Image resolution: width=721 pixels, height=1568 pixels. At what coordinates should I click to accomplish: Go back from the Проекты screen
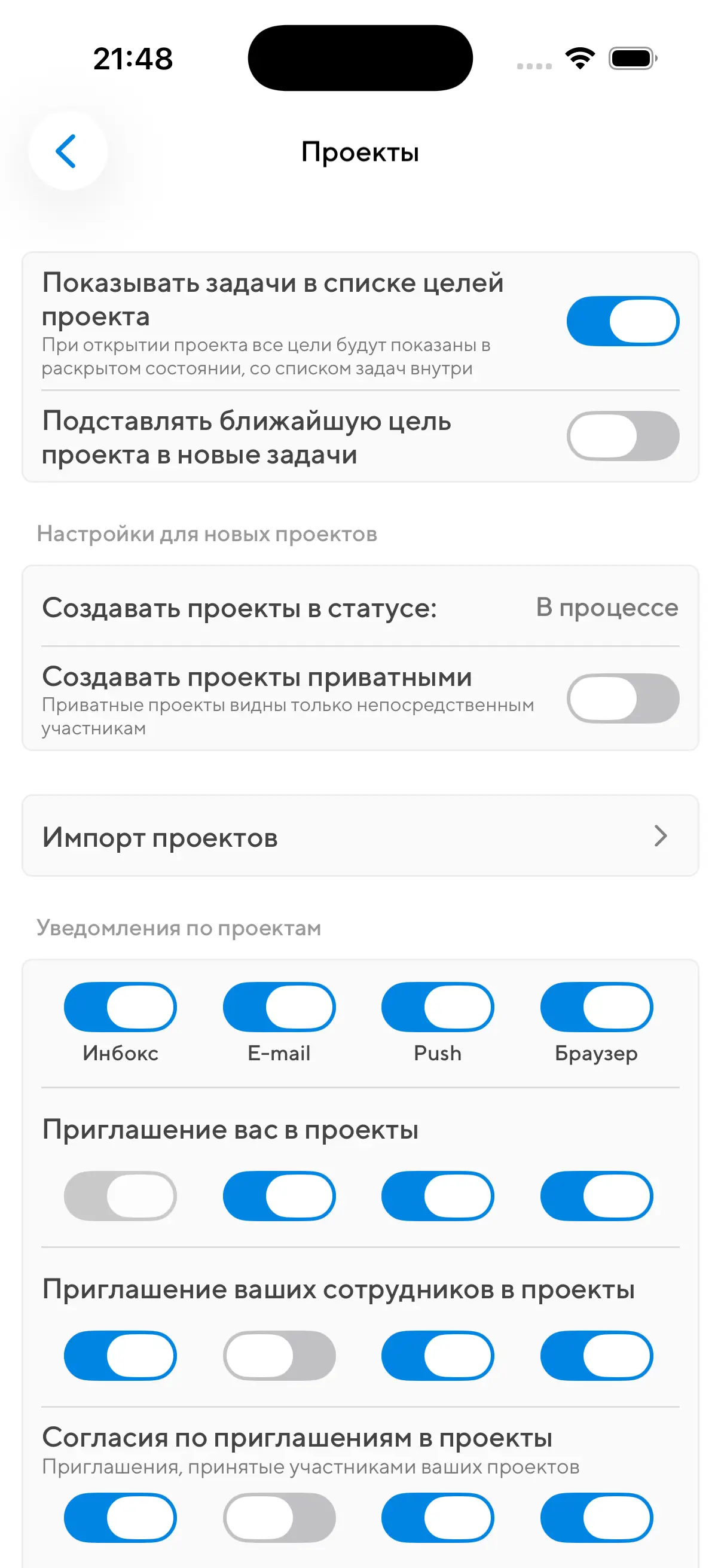click(x=67, y=151)
